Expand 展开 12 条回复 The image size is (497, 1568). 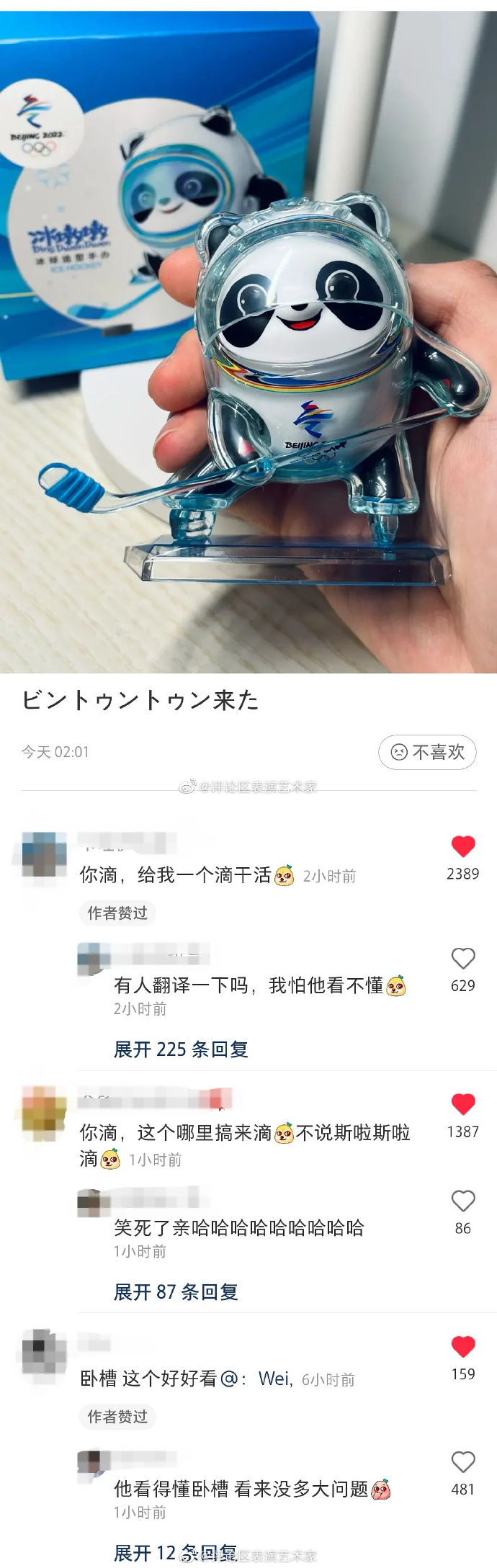coord(175,1552)
